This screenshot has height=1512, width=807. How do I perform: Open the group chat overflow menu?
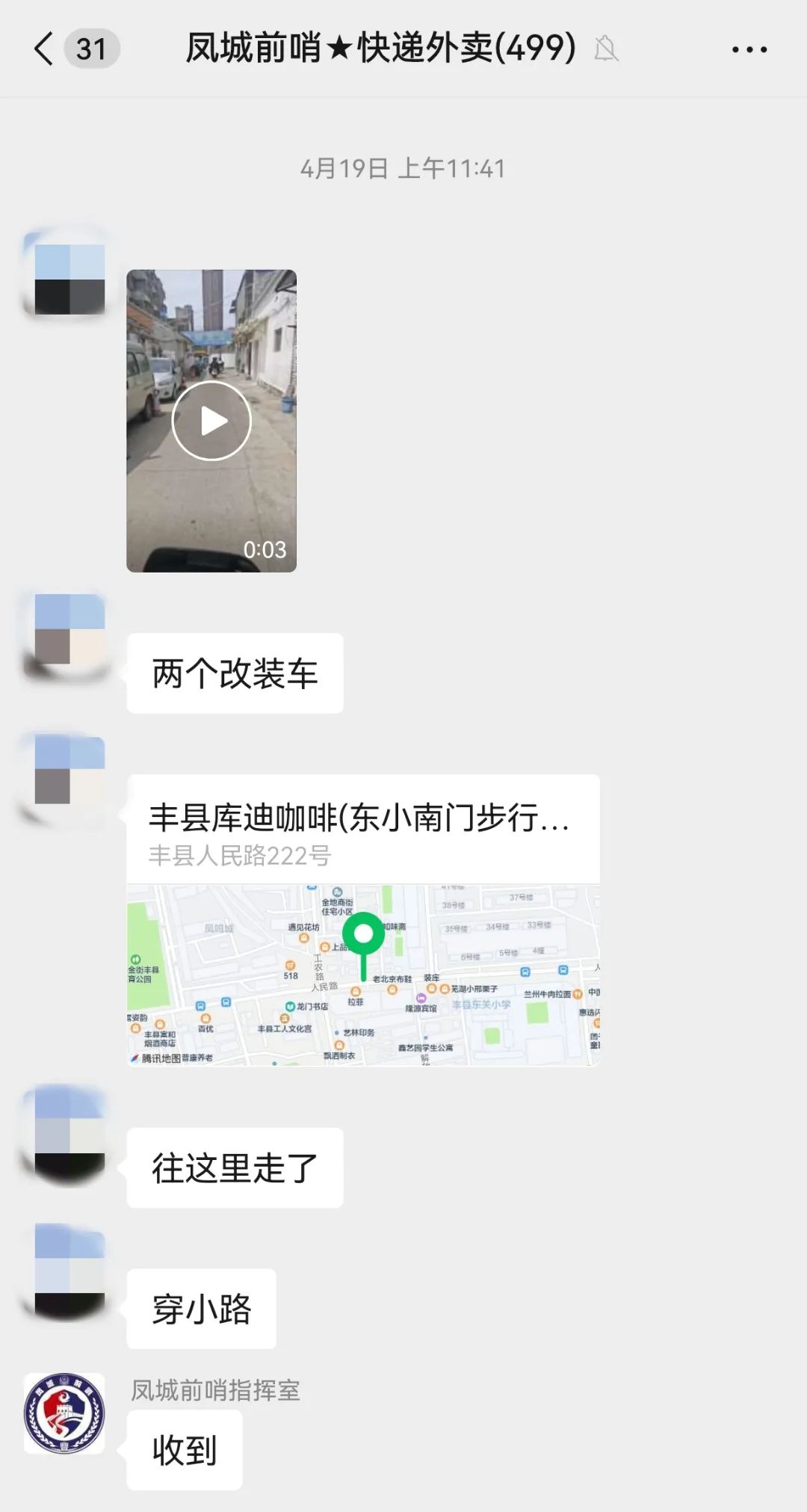[749, 50]
